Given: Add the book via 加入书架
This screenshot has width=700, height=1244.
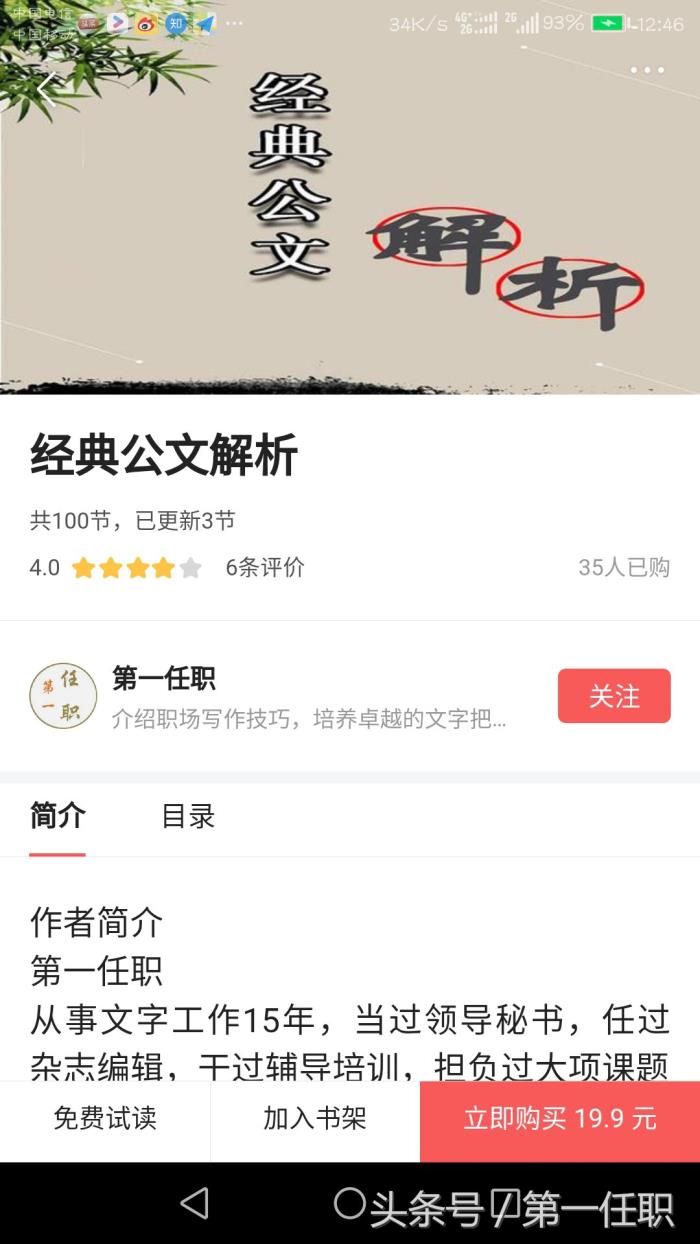Looking at the screenshot, I should 315,1118.
